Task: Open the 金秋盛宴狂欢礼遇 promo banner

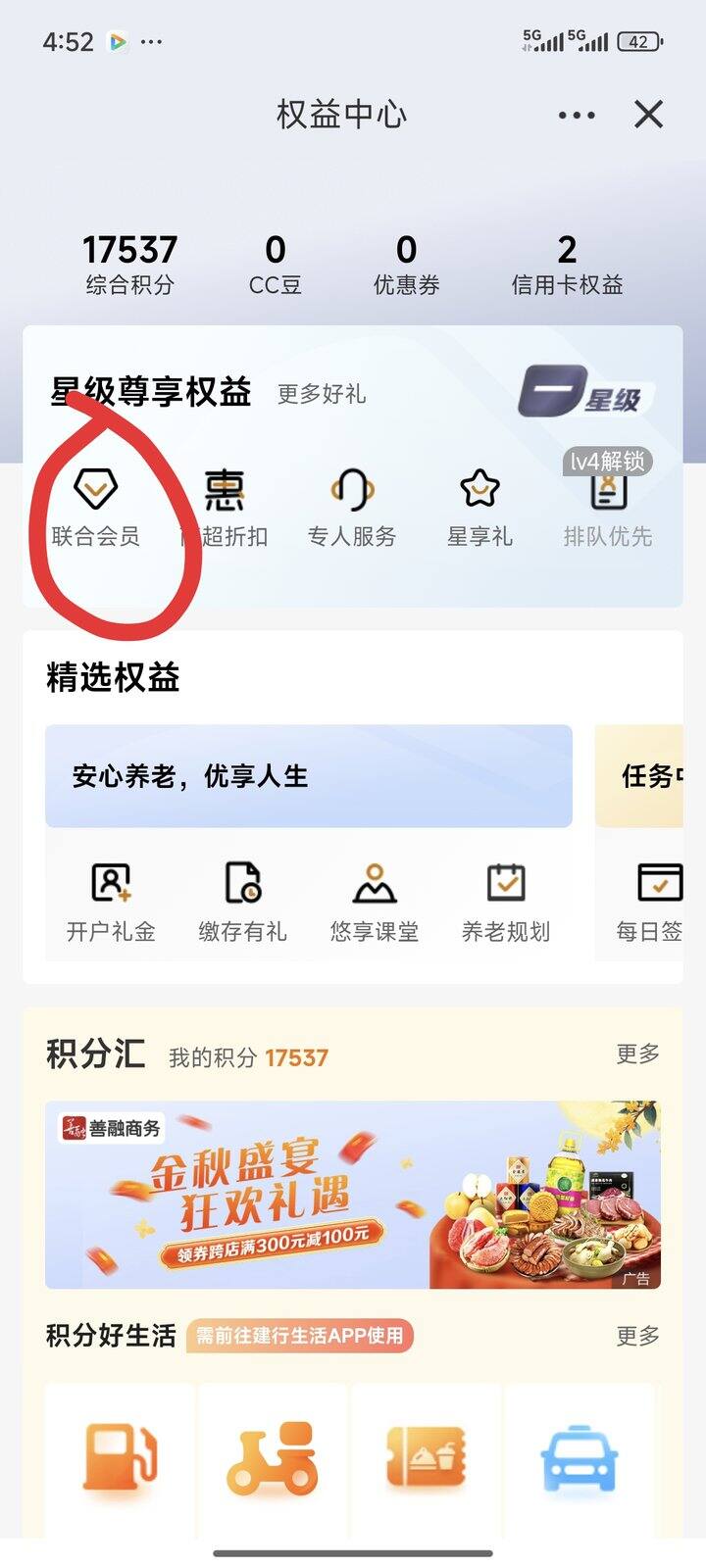Action: pos(352,1195)
